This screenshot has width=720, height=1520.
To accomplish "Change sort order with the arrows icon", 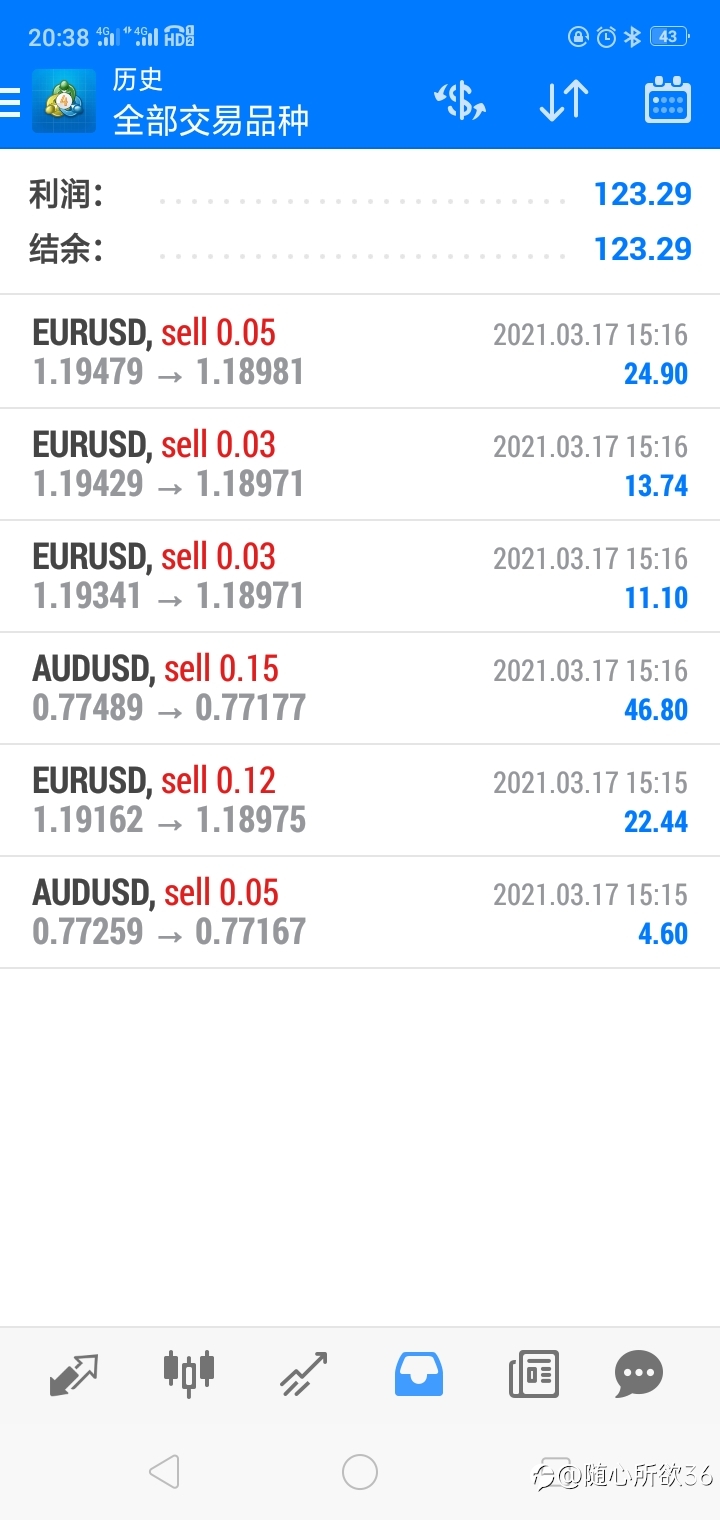I will [564, 101].
